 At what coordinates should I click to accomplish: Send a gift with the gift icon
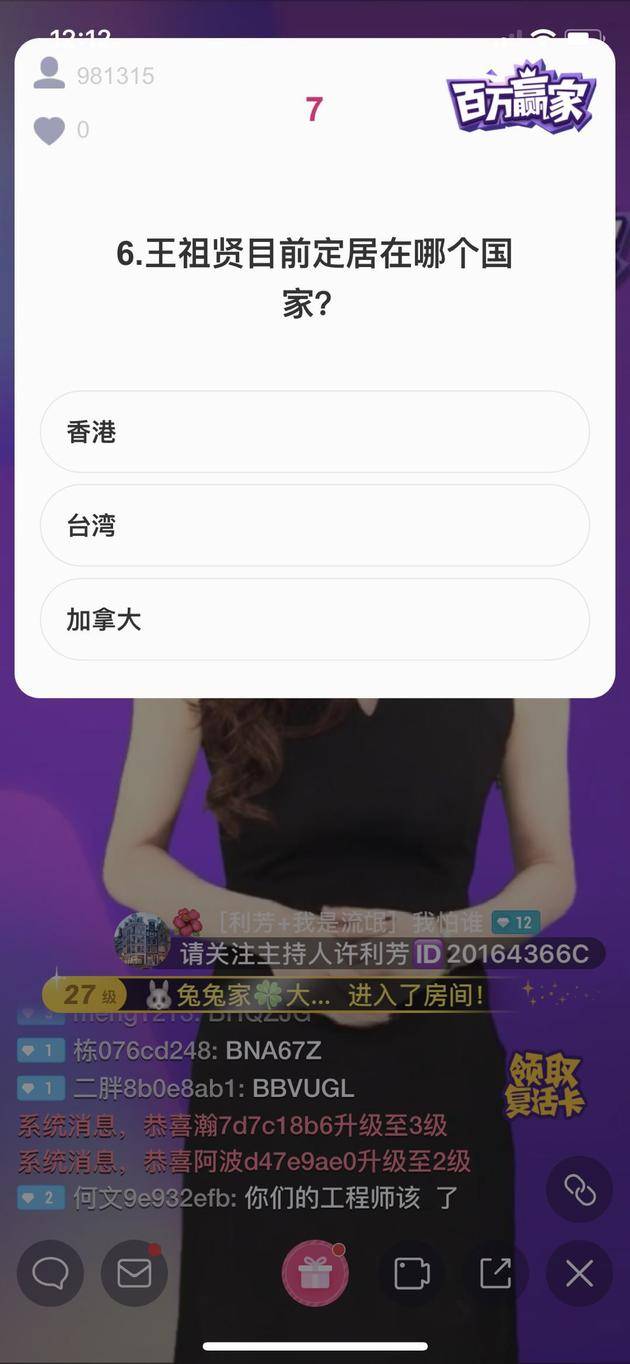(315, 1274)
